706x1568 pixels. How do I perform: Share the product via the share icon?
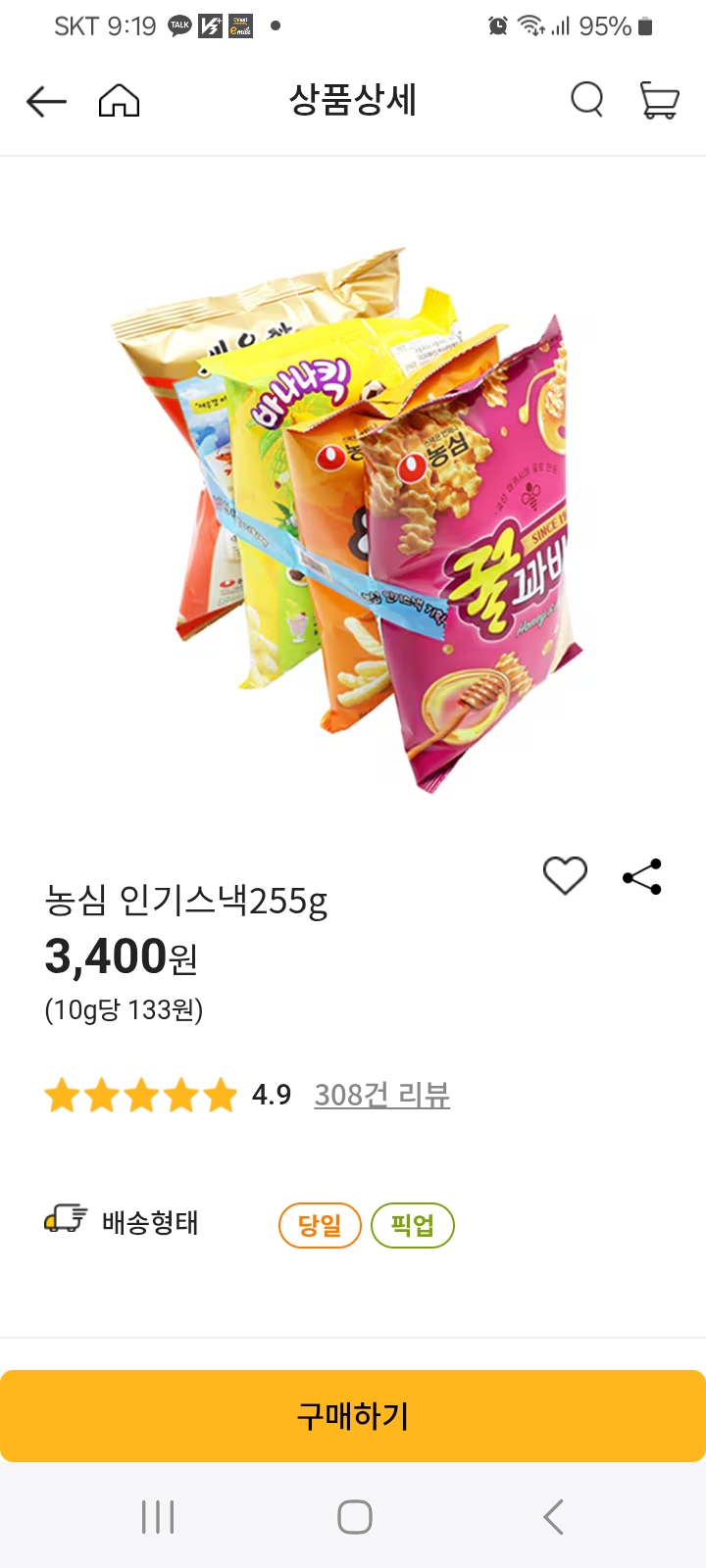tap(640, 876)
